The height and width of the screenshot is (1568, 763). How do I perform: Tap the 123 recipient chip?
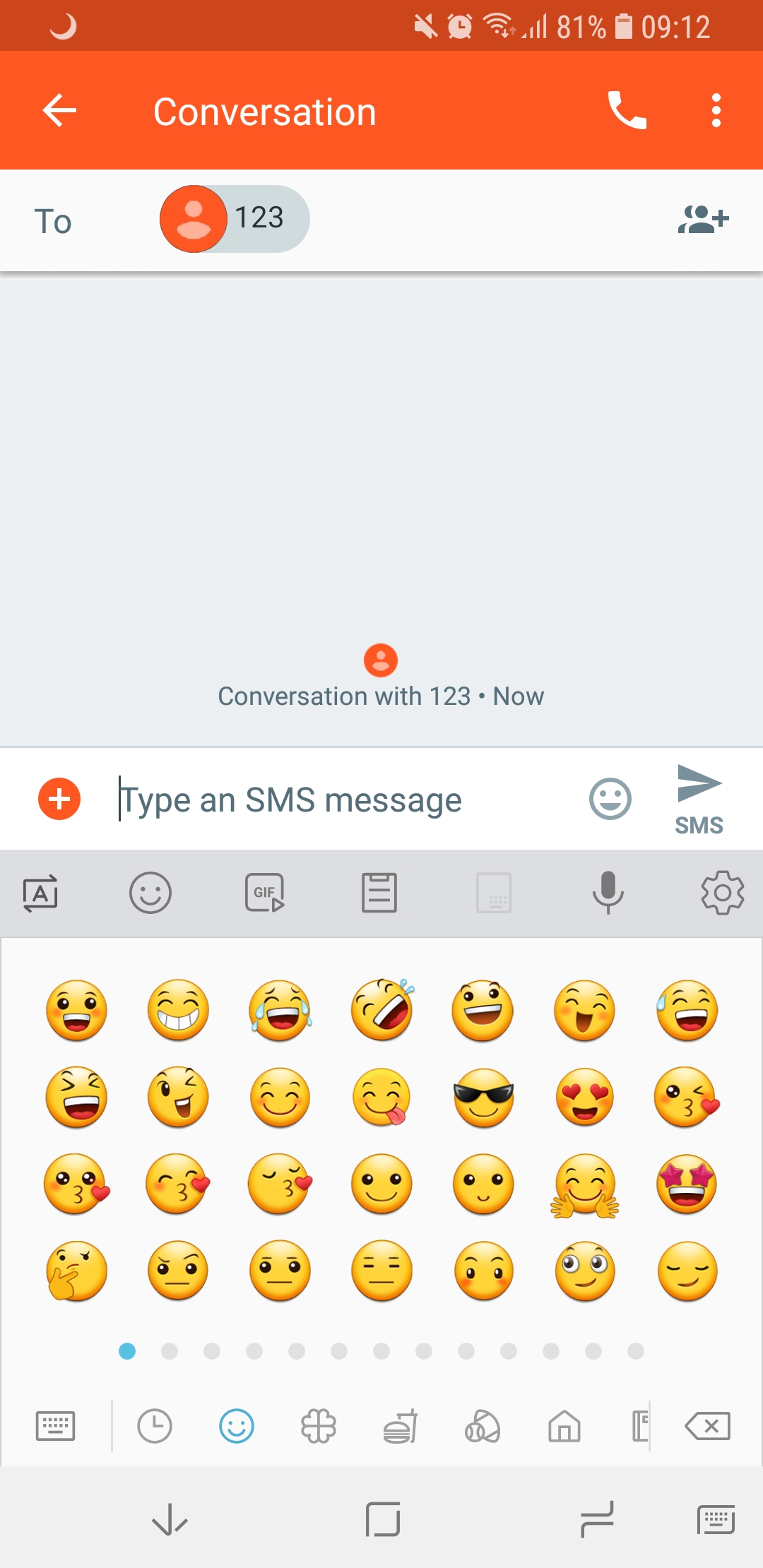(235, 219)
